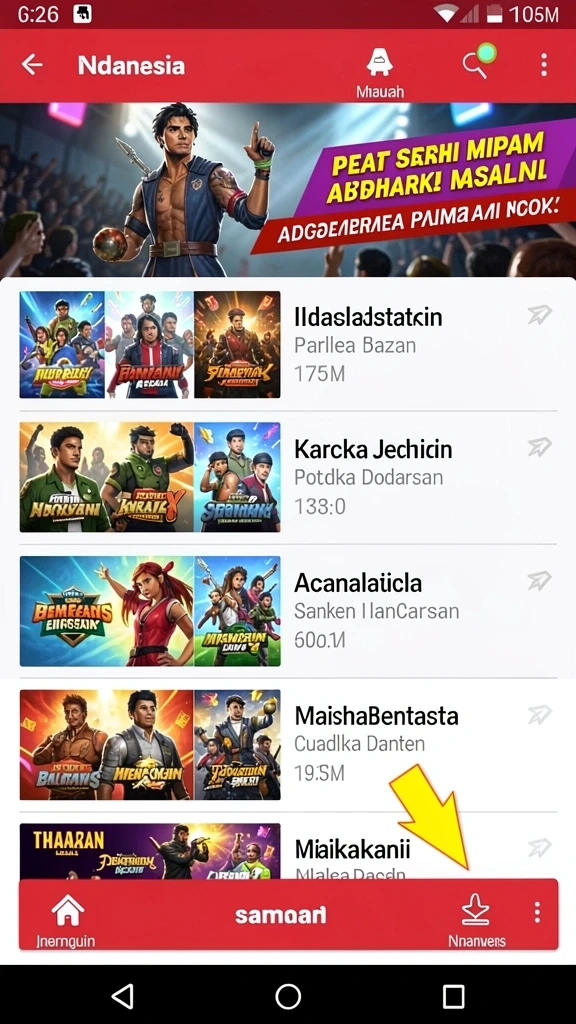Image resolution: width=576 pixels, height=1024 pixels.
Task: Open the Miaikakanii list item
Action: click(x=288, y=849)
